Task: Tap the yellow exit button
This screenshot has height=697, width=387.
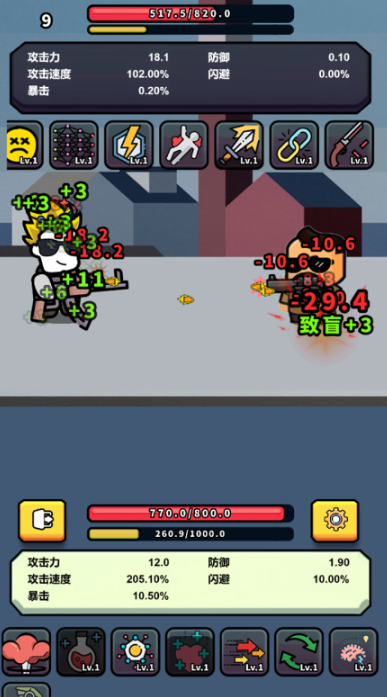Action: click(x=42, y=521)
